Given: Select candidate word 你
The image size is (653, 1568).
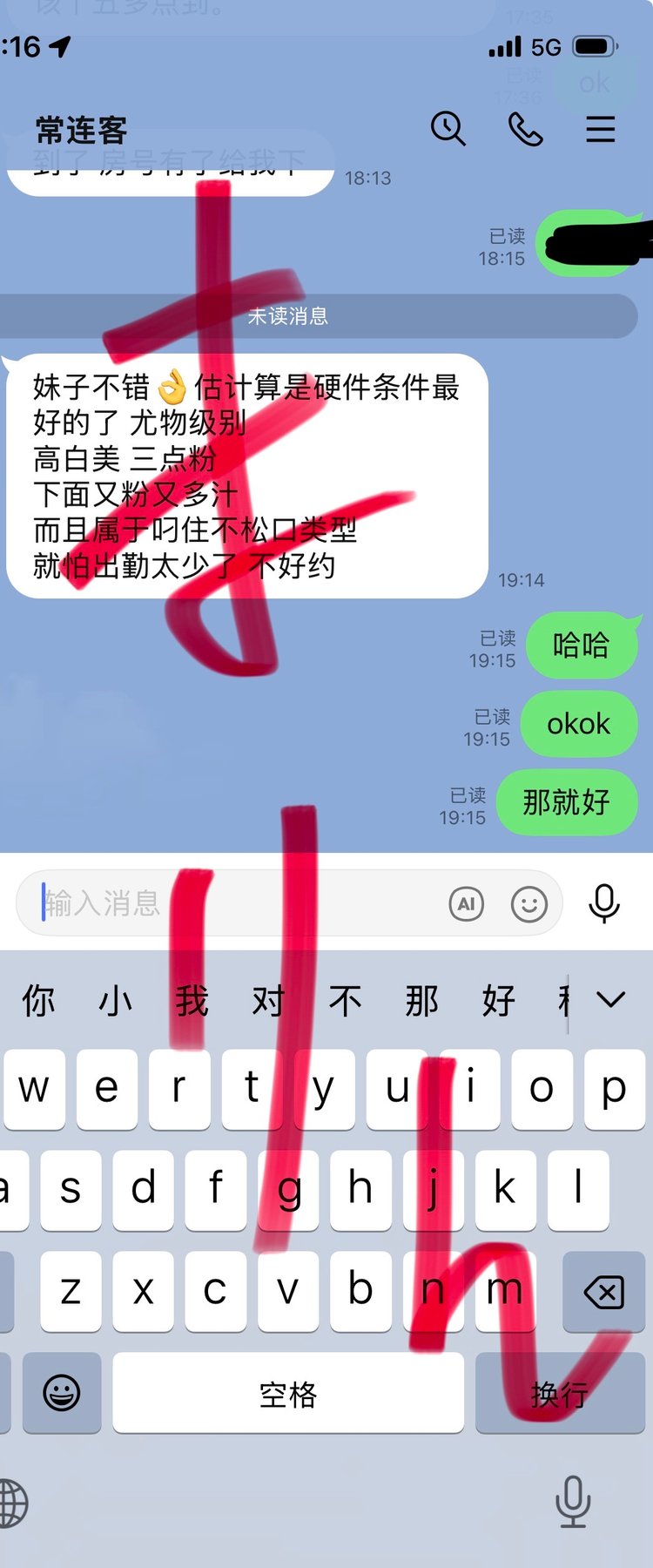Looking at the screenshot, I should point(38,1001).
